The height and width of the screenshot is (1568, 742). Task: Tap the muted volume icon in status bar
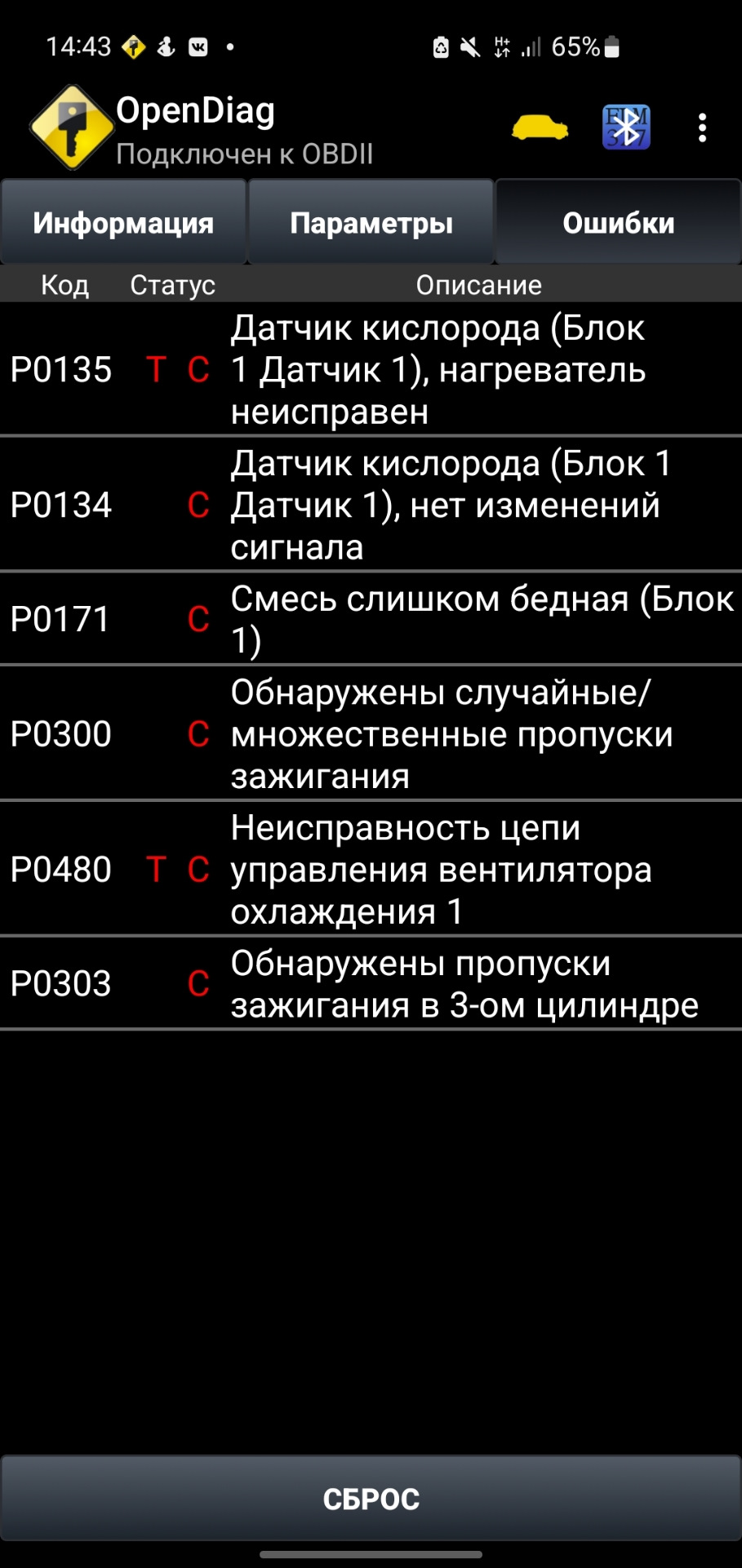469,47
